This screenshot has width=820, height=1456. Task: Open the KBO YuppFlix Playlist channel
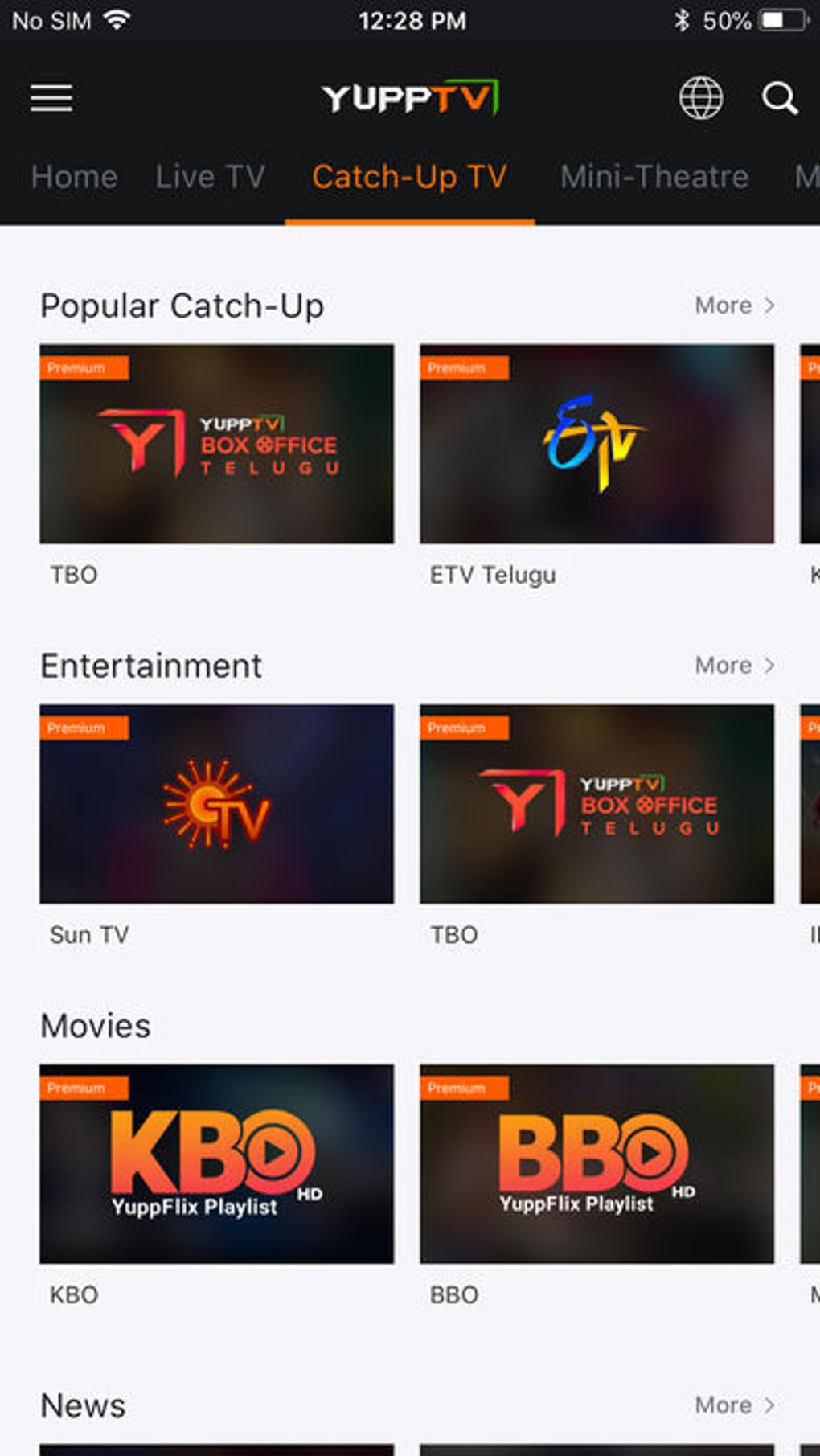click(215, 1166)
